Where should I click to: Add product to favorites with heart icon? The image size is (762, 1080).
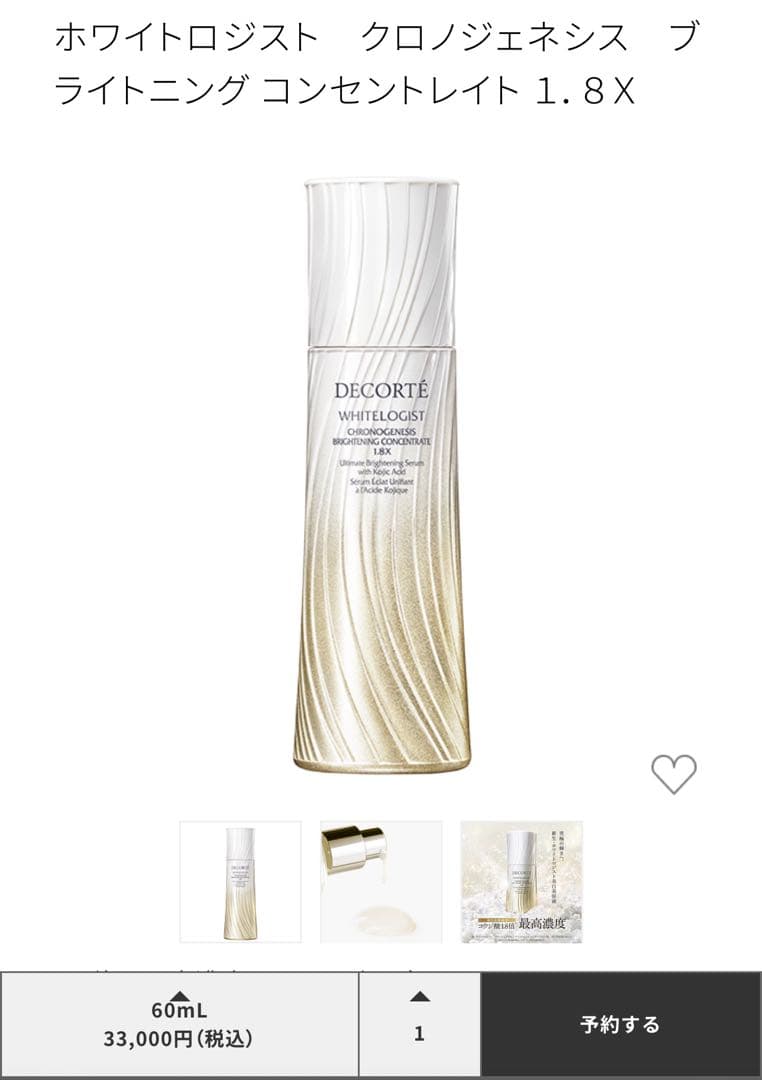pos(673,773)
